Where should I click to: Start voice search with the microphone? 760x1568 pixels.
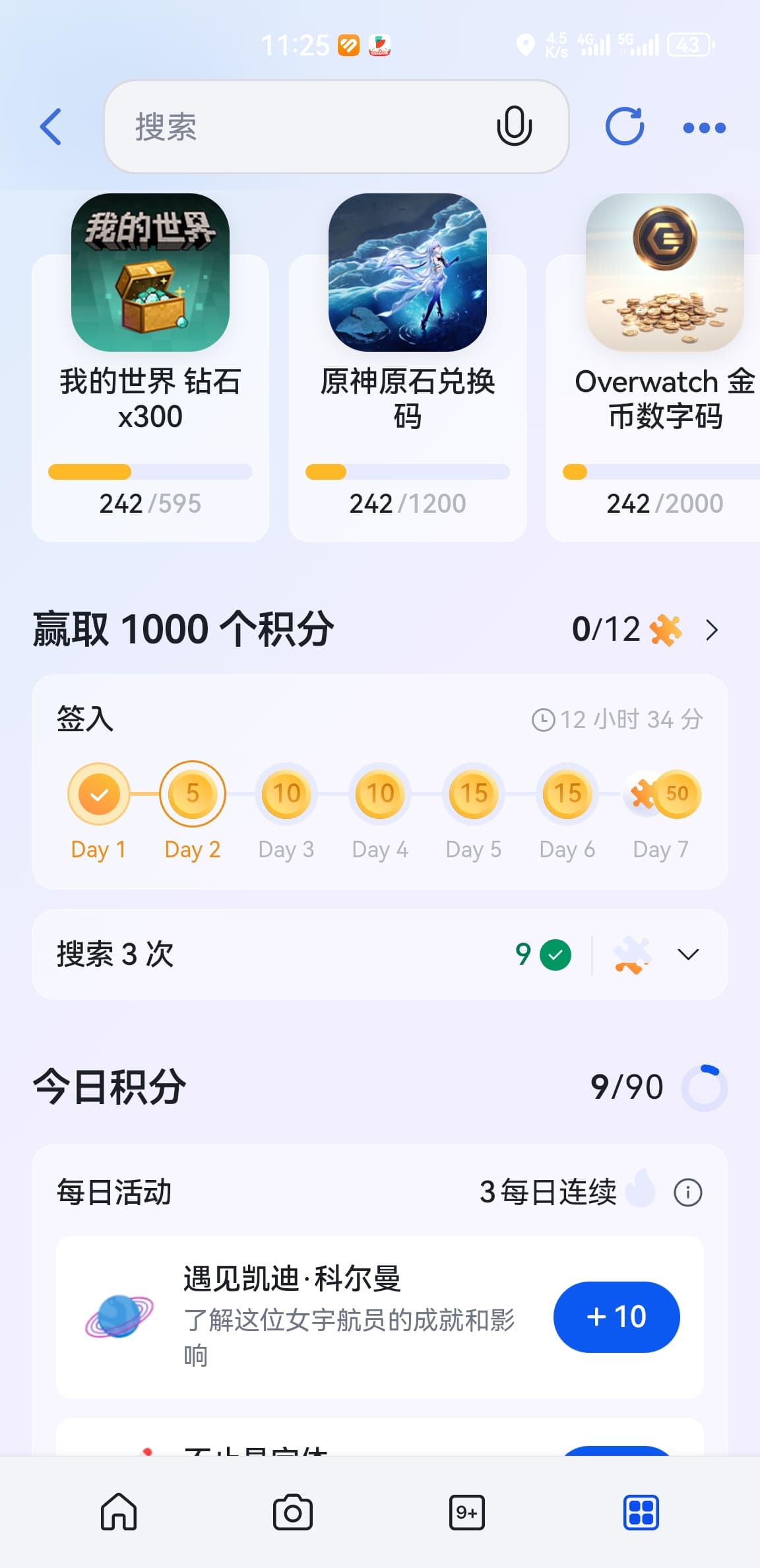[x=514, y=126]
